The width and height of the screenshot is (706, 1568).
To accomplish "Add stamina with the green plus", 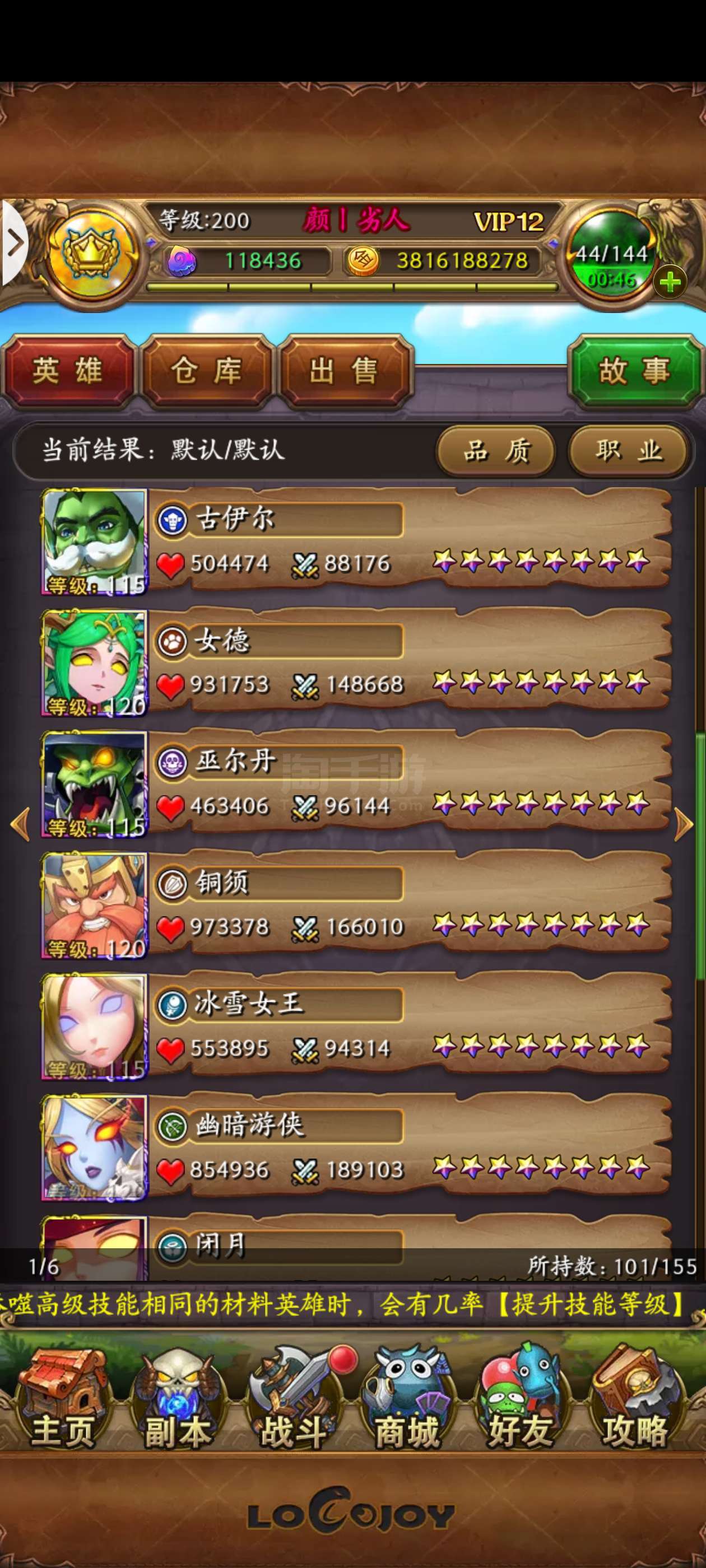I will point(670,282).
